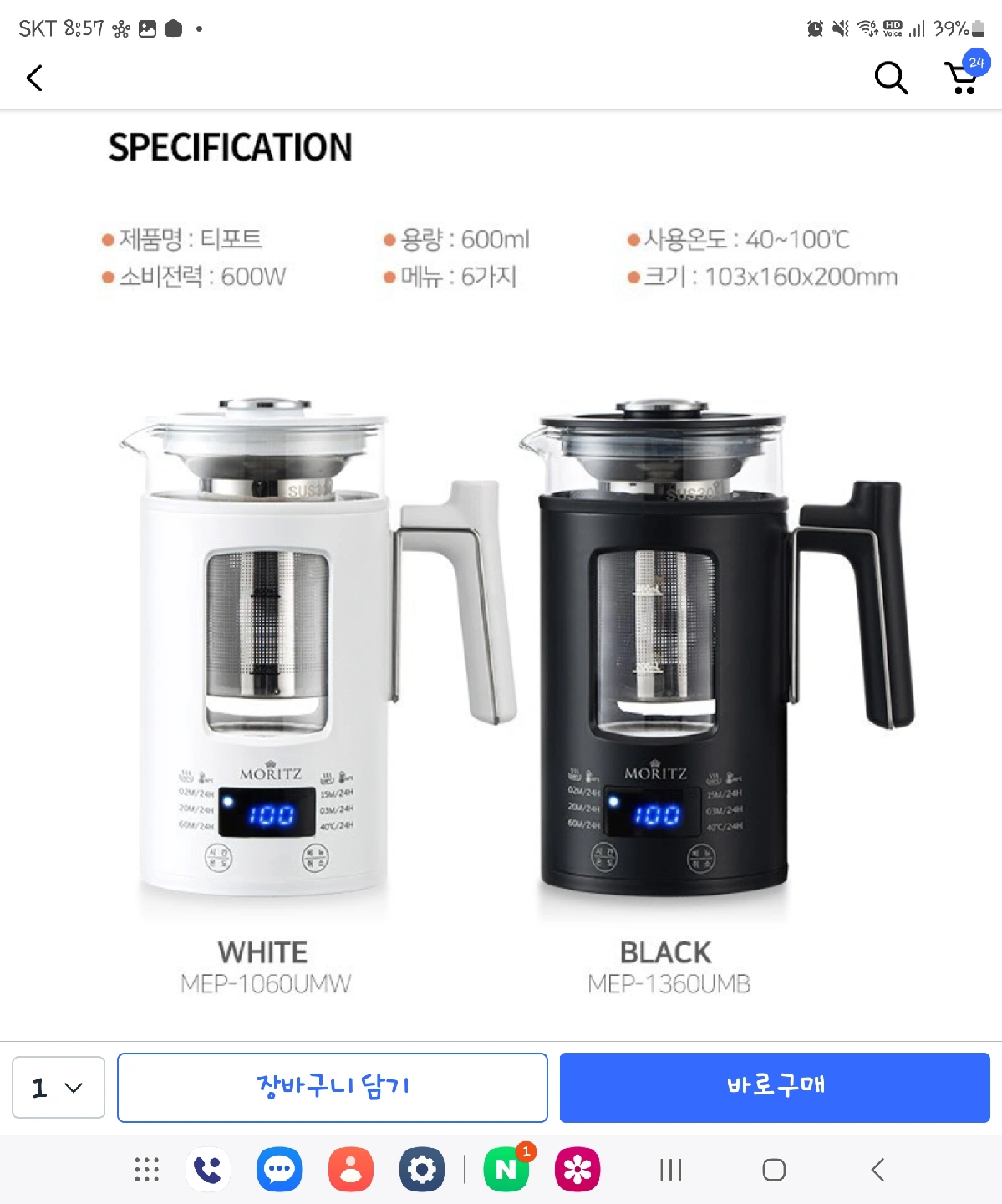
Task: Go to the home screen
Action: [x=774, y=1169]
